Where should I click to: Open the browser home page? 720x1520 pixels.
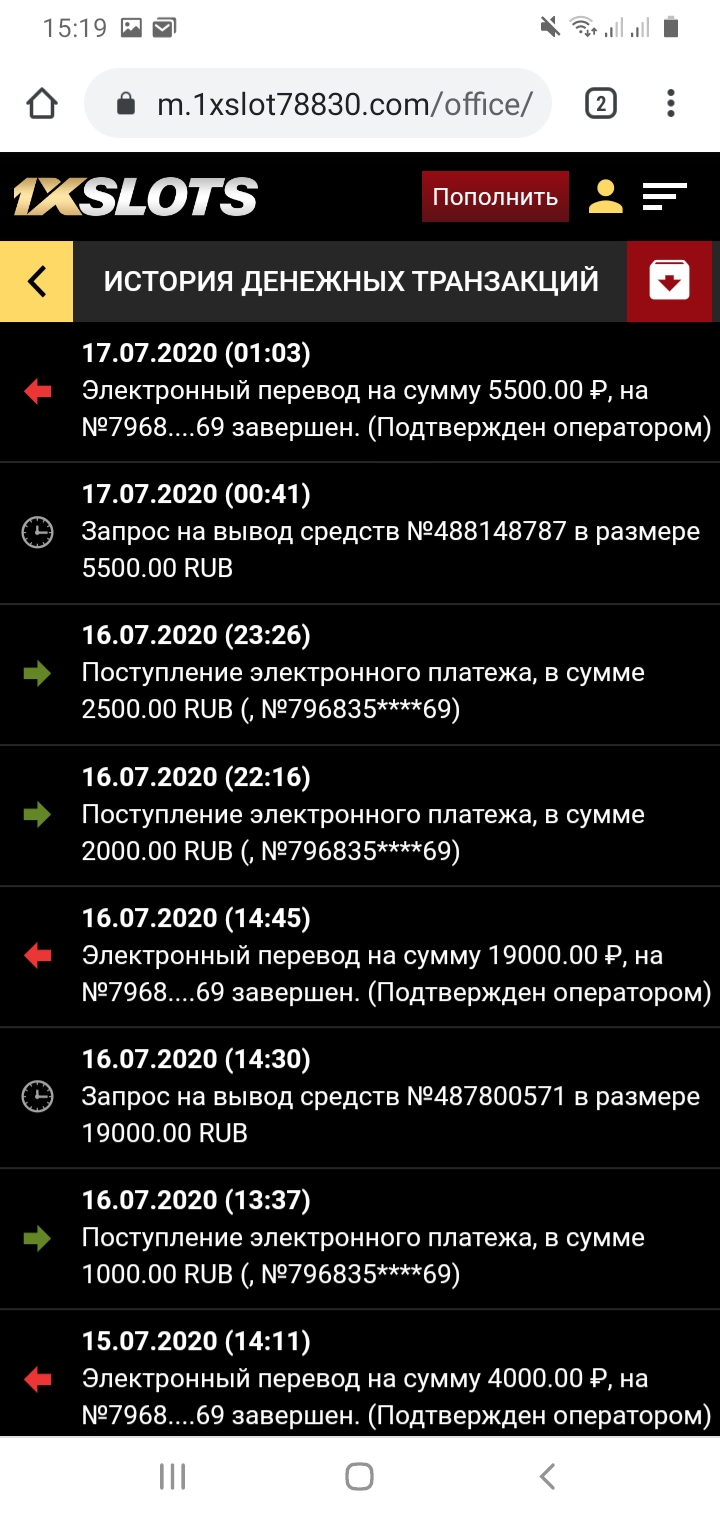coord(42,104)
